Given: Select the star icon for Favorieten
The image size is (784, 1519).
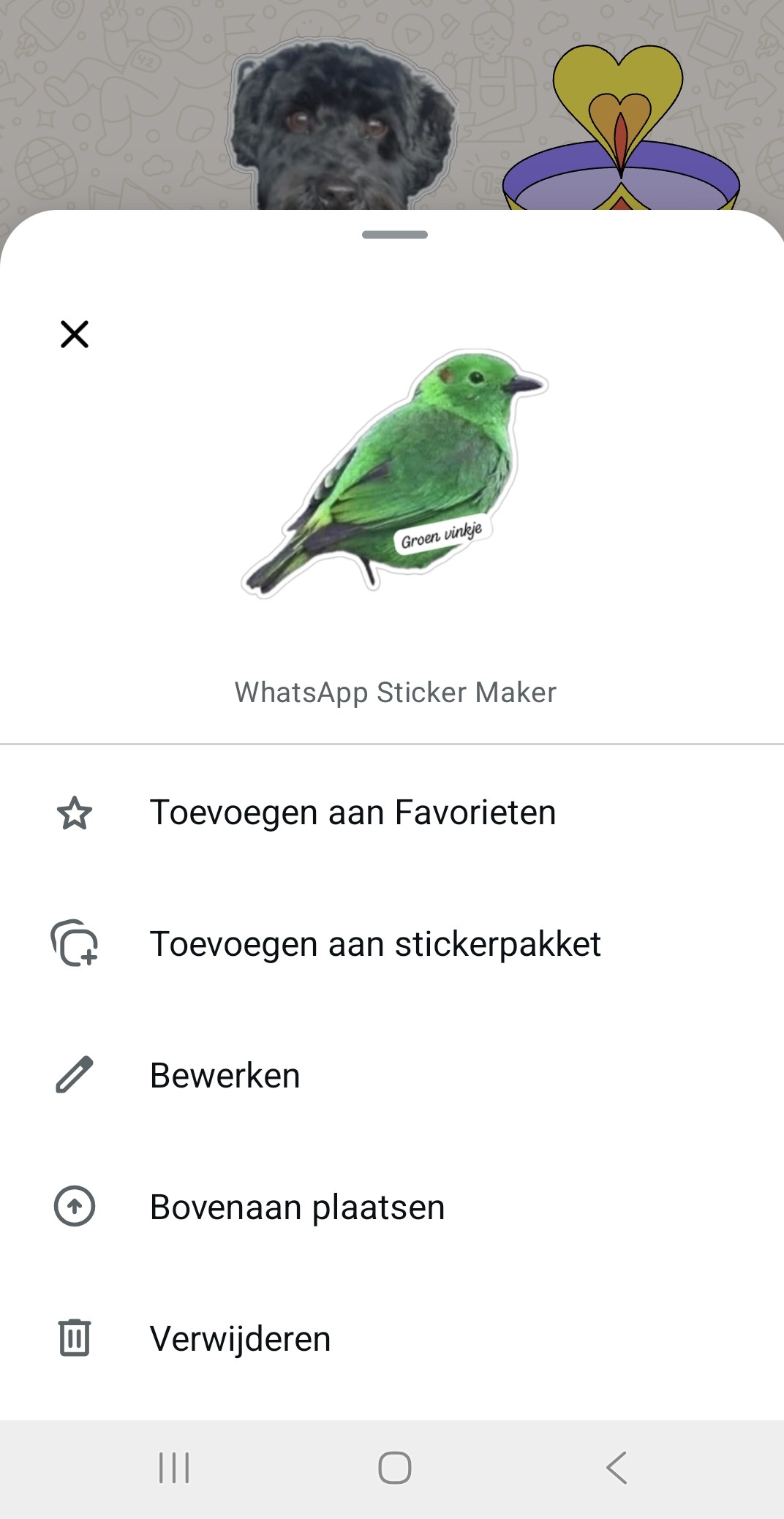Looking at the screenshot, I should (x=75, y=812).
